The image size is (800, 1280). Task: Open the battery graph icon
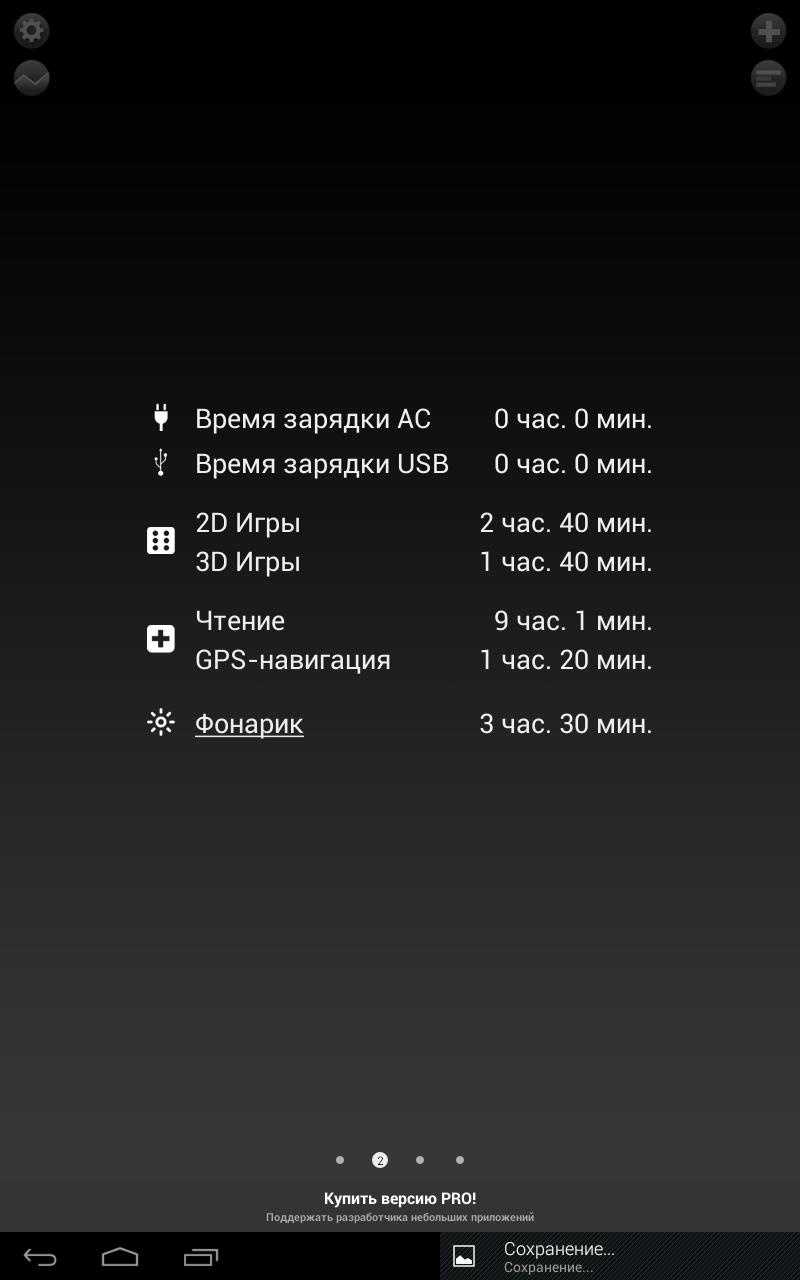point(32,78)
